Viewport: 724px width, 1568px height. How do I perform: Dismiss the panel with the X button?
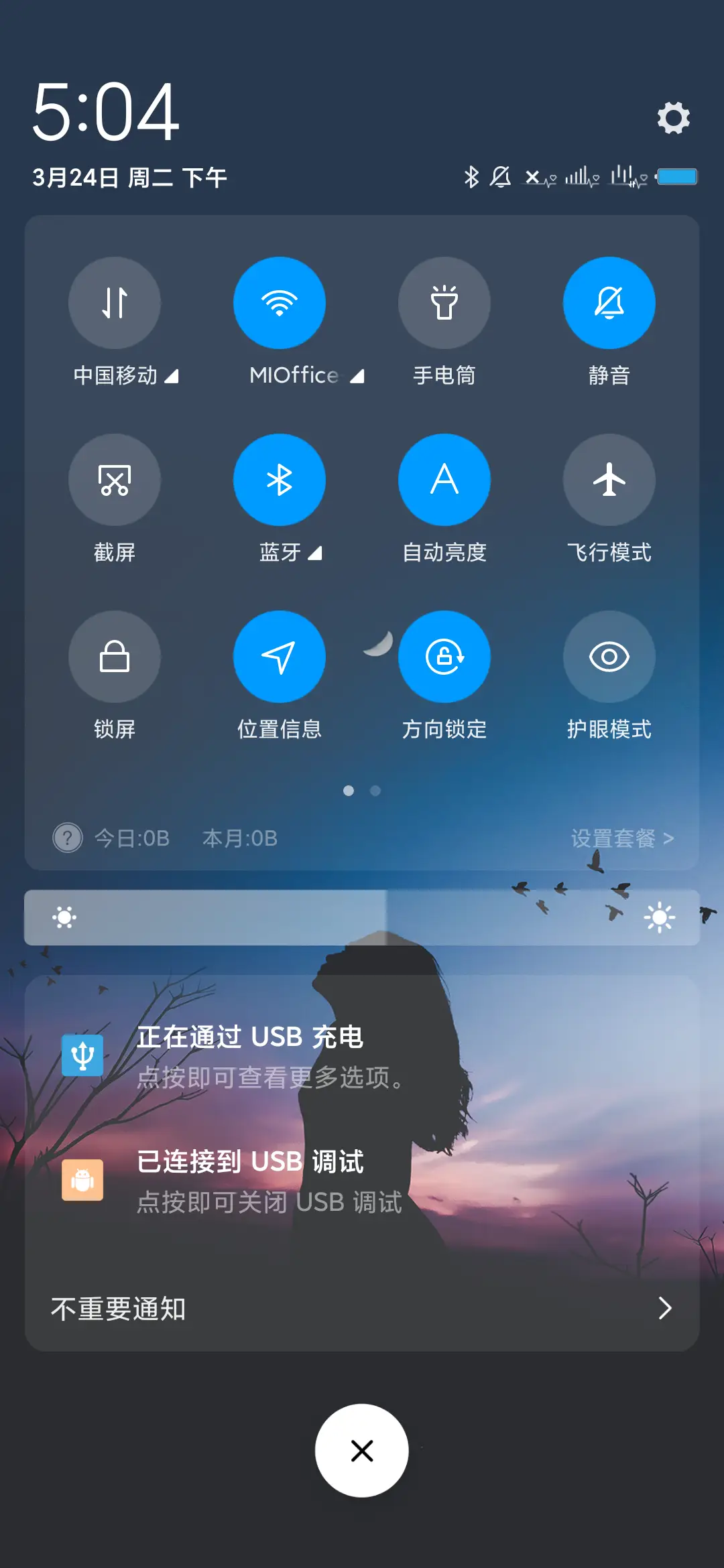point(361,1450)
